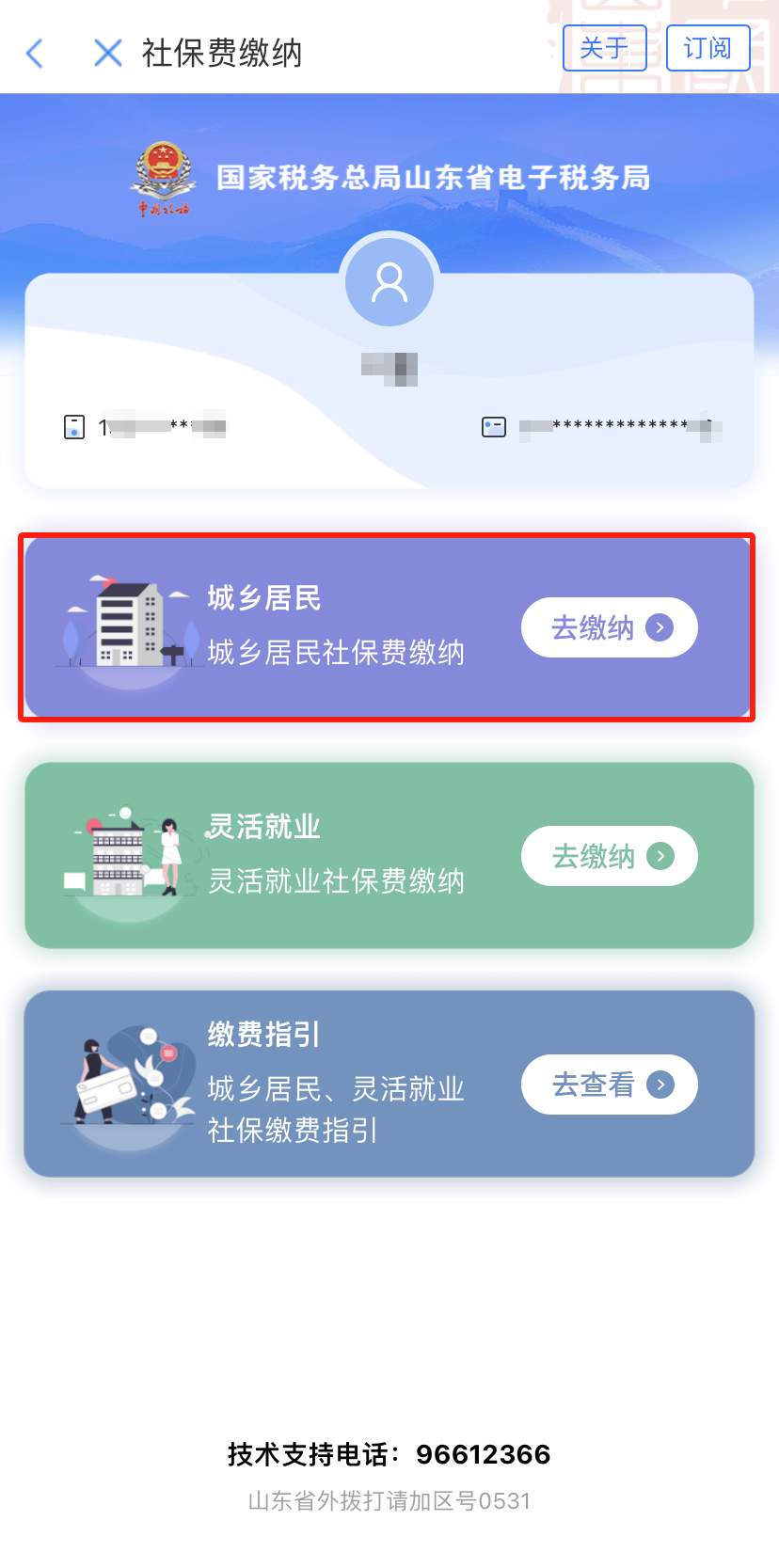Tap the 订阅 subscribe button
Image resolution: width=779 pixels, height=1568 pixels.
pos(707,48)
